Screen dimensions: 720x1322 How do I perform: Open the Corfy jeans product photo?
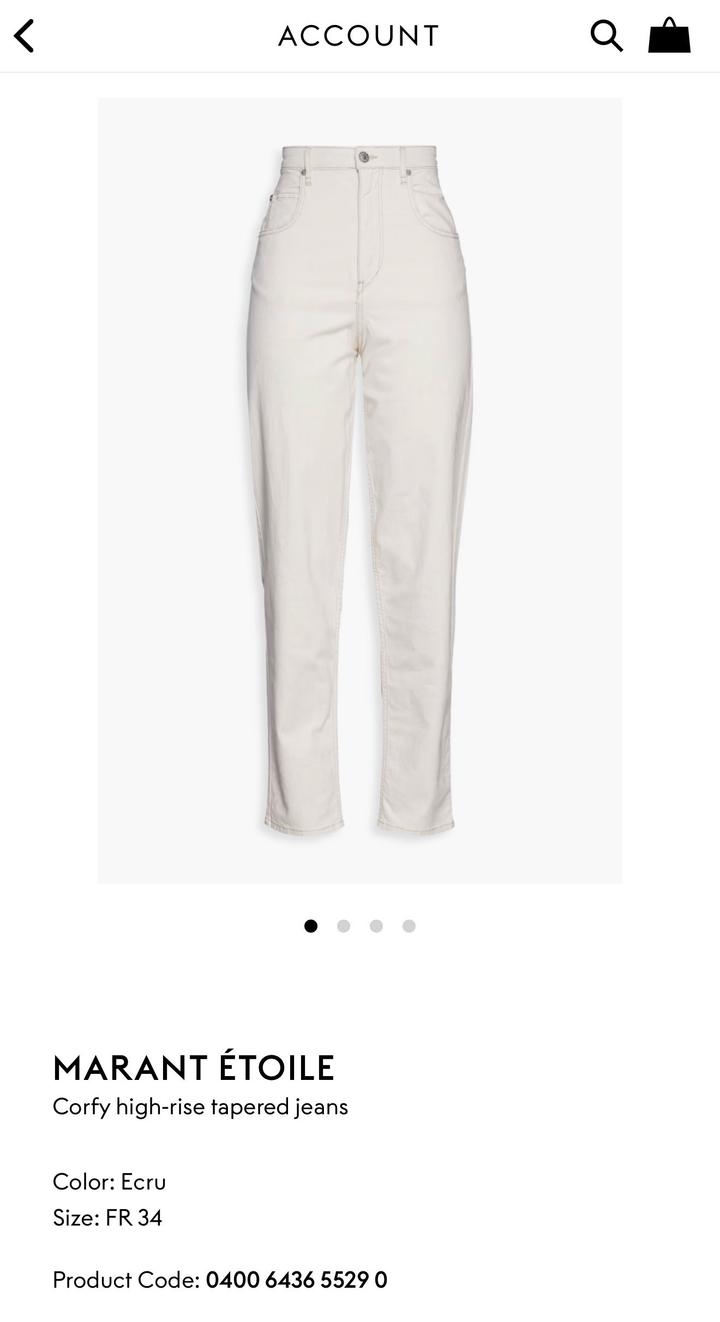tap(360, 490)
